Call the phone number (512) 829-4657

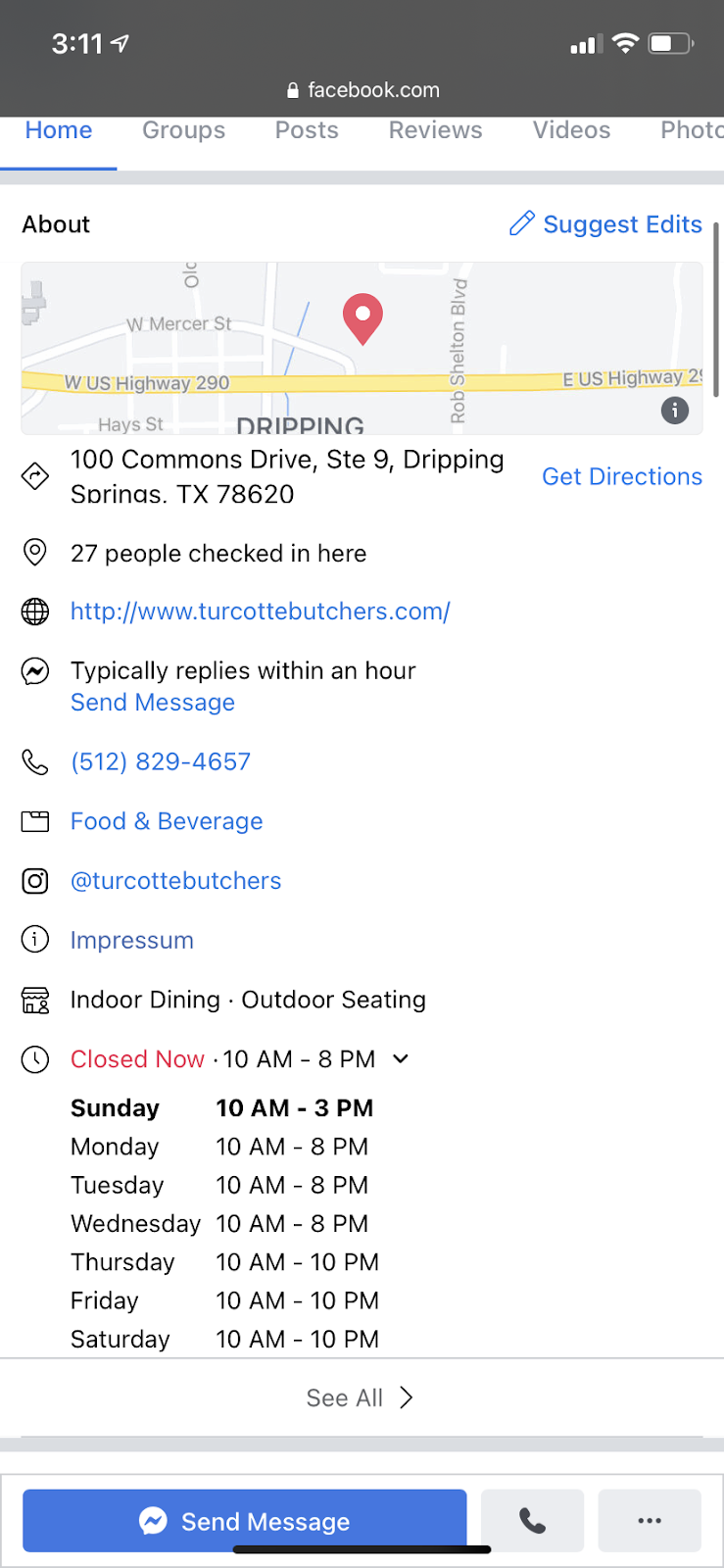(161, 761)
